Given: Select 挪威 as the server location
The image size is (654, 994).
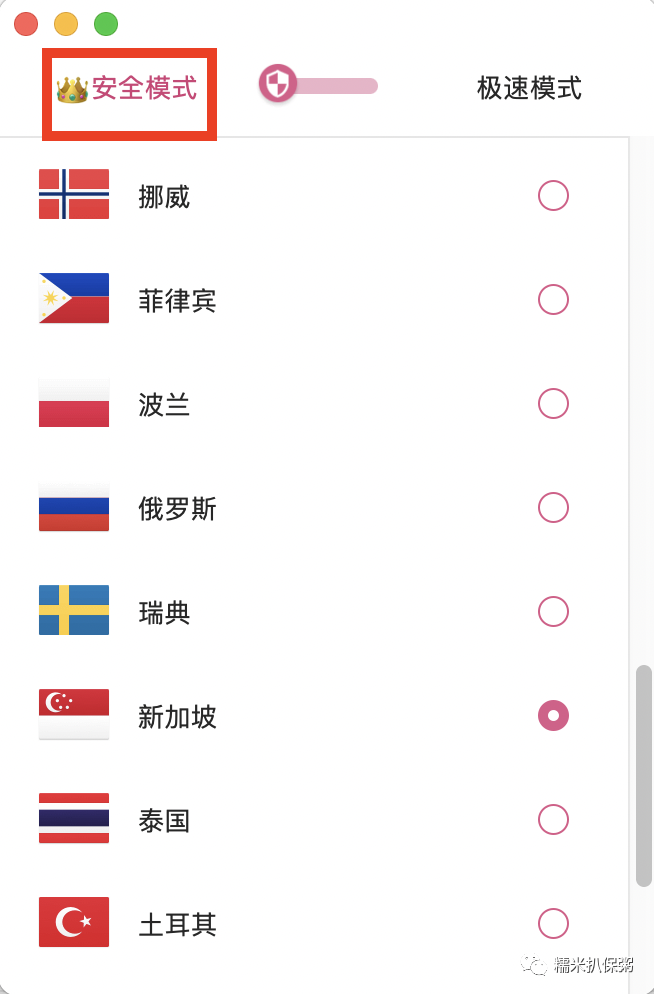Looking at the screenshot, I should click(553, 195).
